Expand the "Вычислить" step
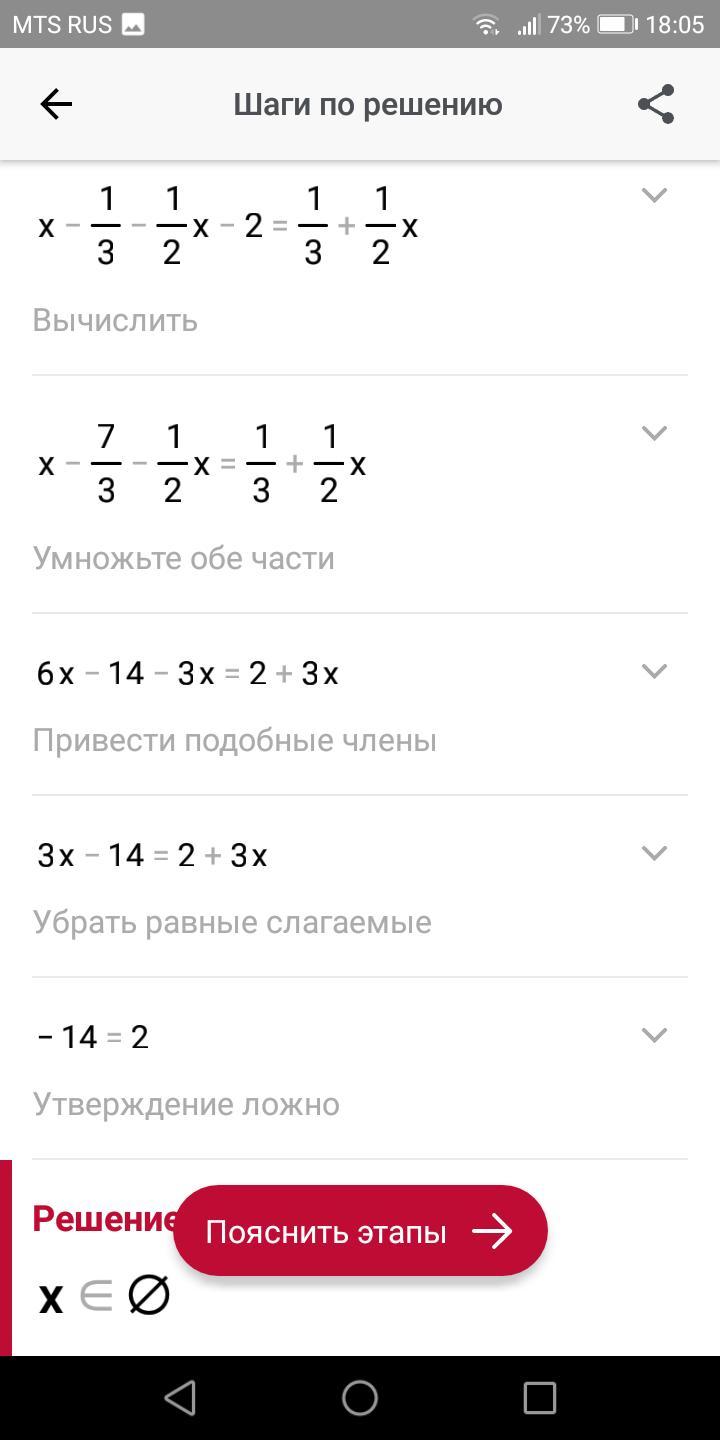Image resolution: width=720 pixels, height=1440 pixels. [654, 195]
